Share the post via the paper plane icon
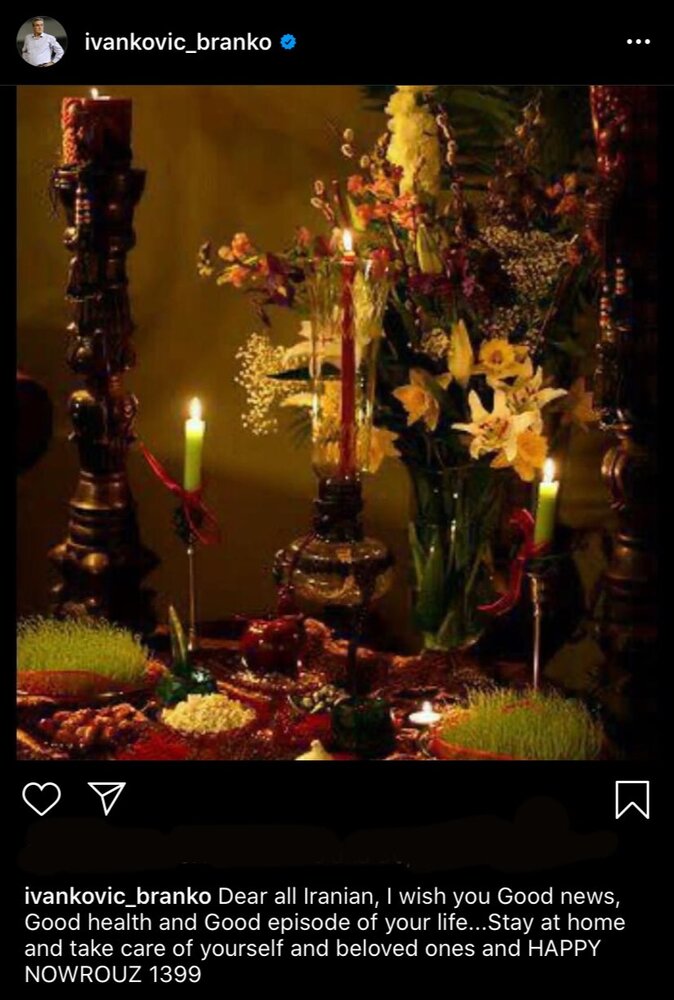 click(x=106, y=797)
